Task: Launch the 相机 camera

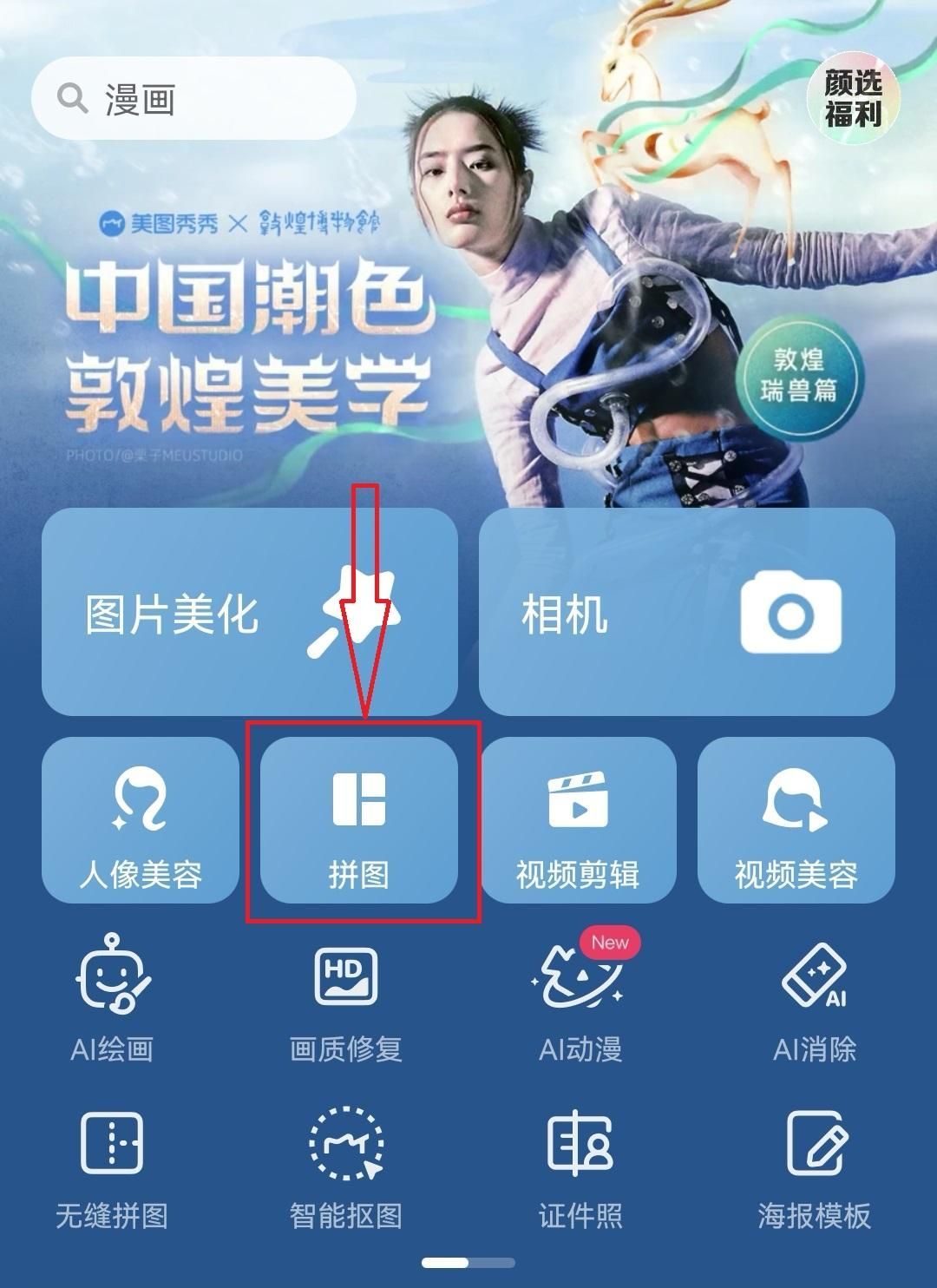Action: tap(686, 612)
